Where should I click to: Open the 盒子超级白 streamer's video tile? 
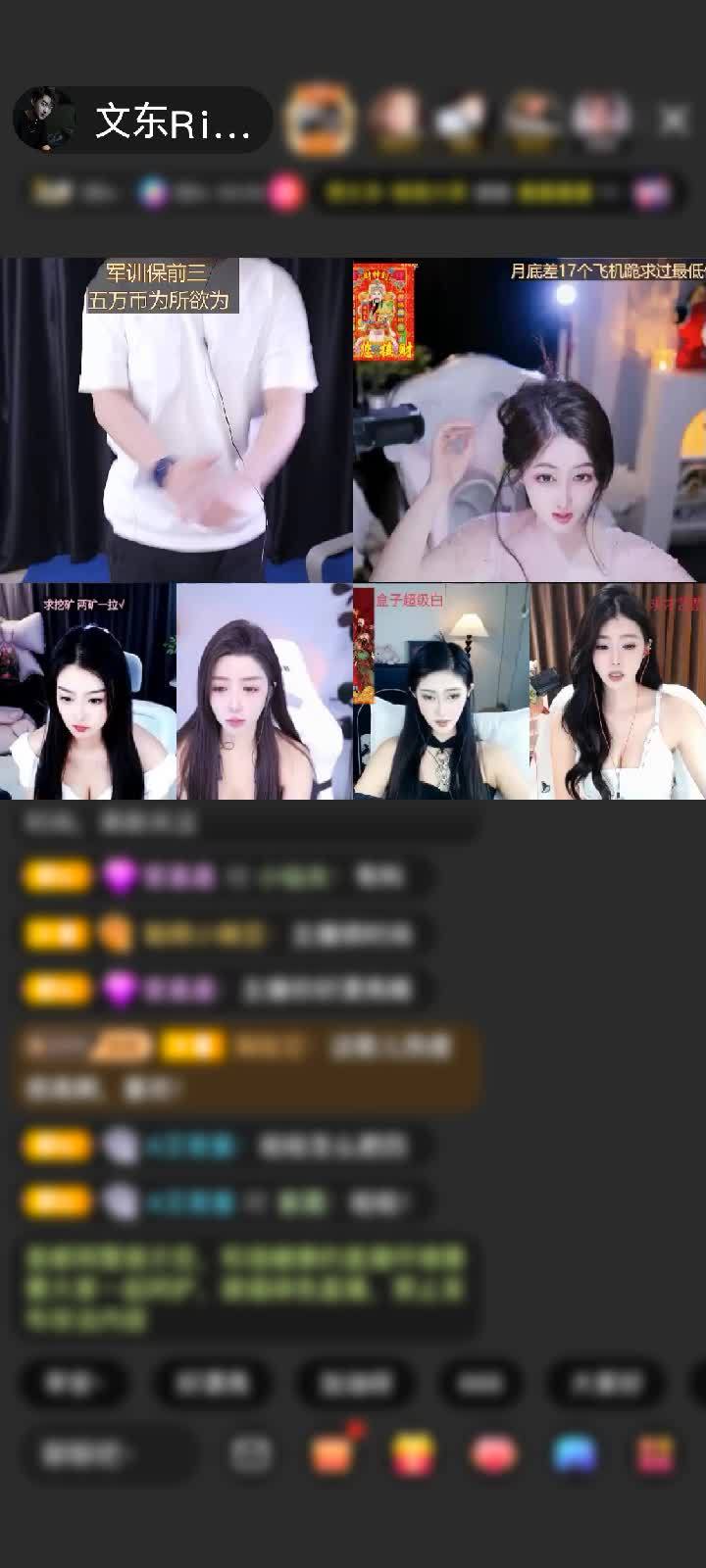coord(441,691)
